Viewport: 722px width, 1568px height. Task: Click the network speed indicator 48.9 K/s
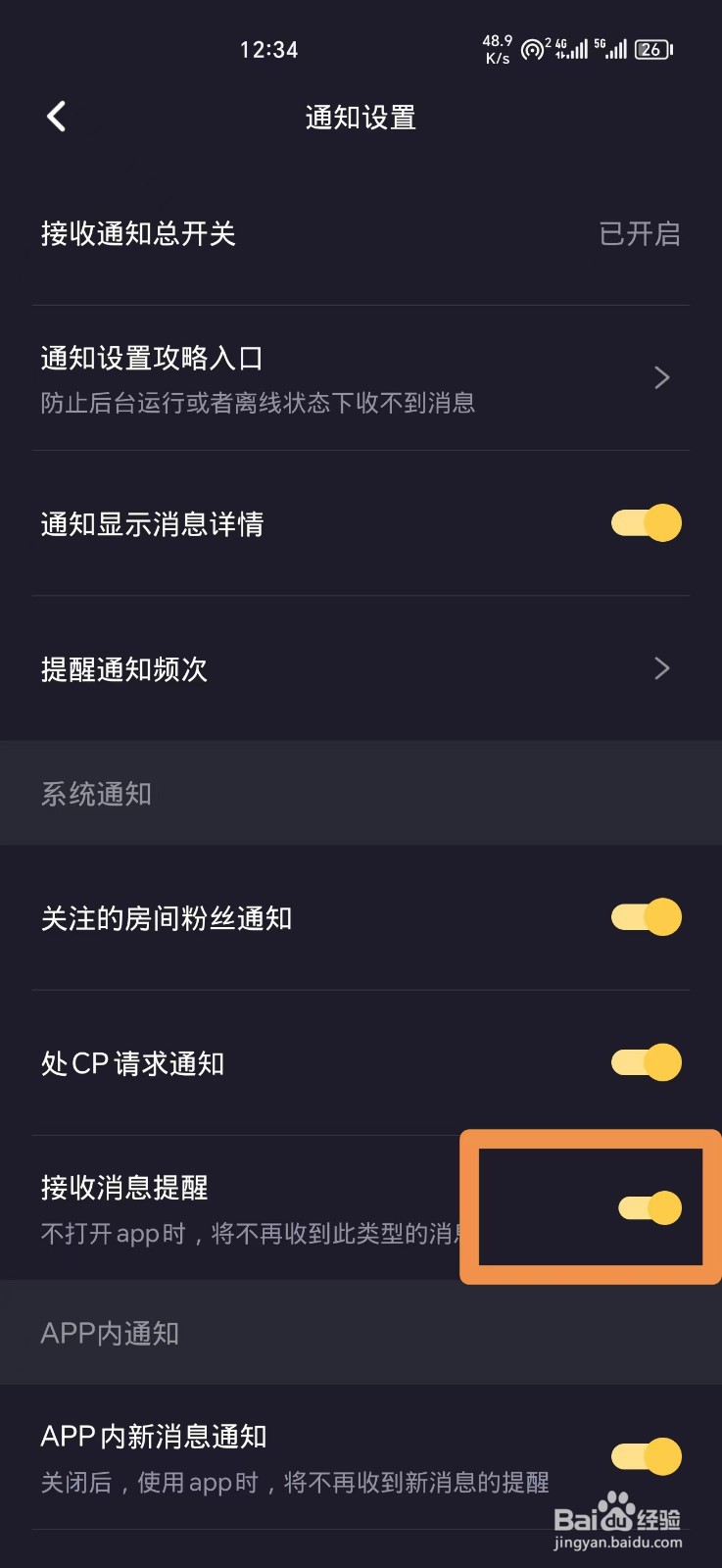(499, 49)
